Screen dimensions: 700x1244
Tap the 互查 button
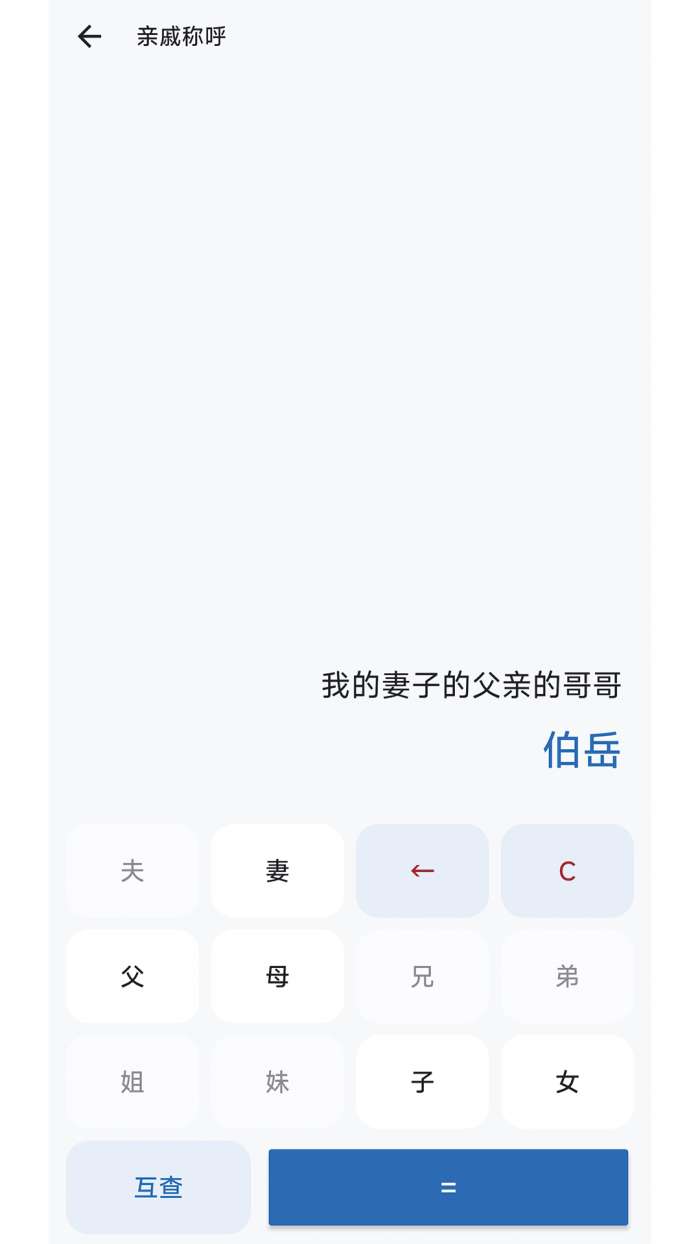[x=158, y=1187]
